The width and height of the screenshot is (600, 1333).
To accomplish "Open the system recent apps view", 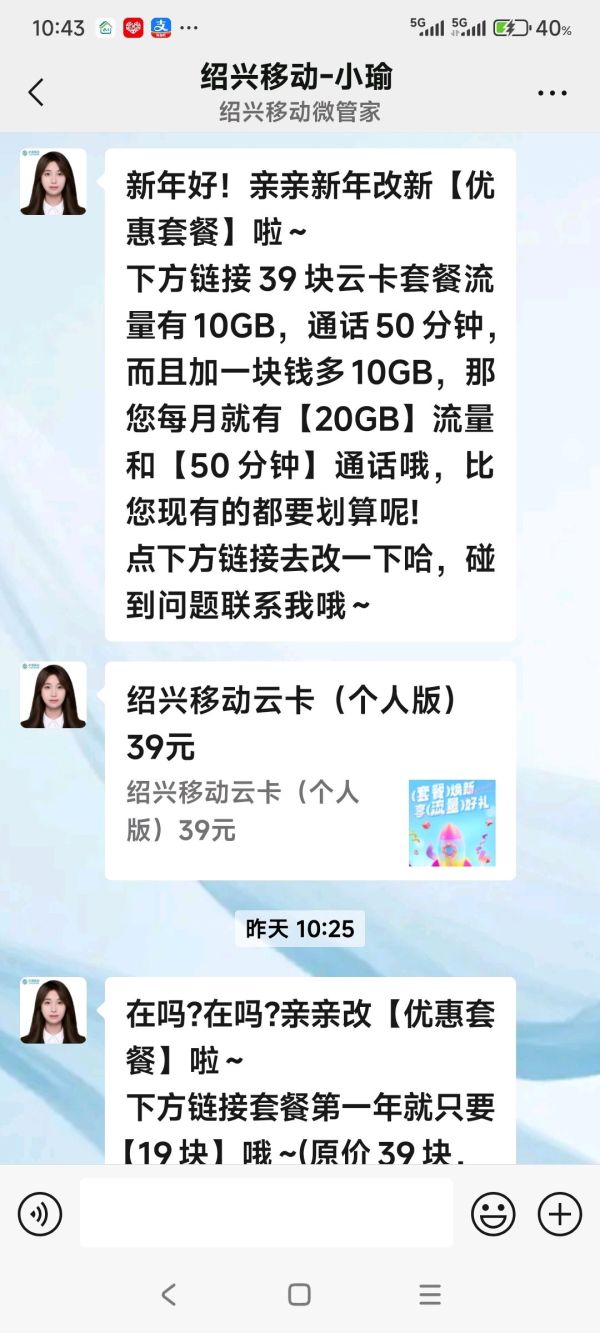I will coord(430,1294).
